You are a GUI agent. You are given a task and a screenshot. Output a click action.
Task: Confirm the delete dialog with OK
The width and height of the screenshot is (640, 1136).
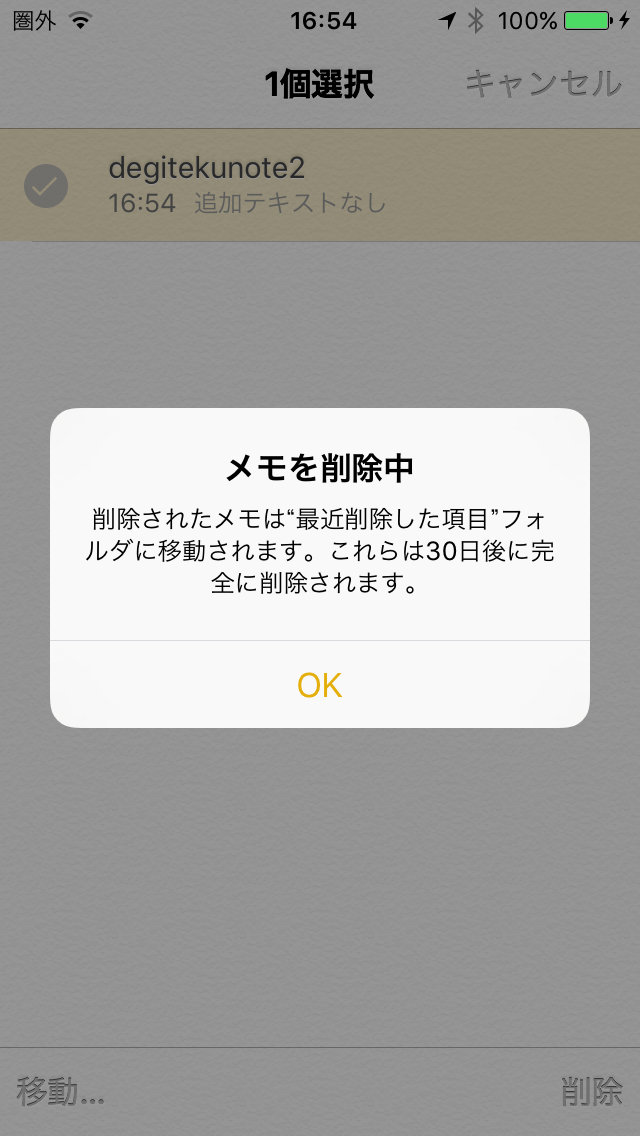(x=320, y=685)
